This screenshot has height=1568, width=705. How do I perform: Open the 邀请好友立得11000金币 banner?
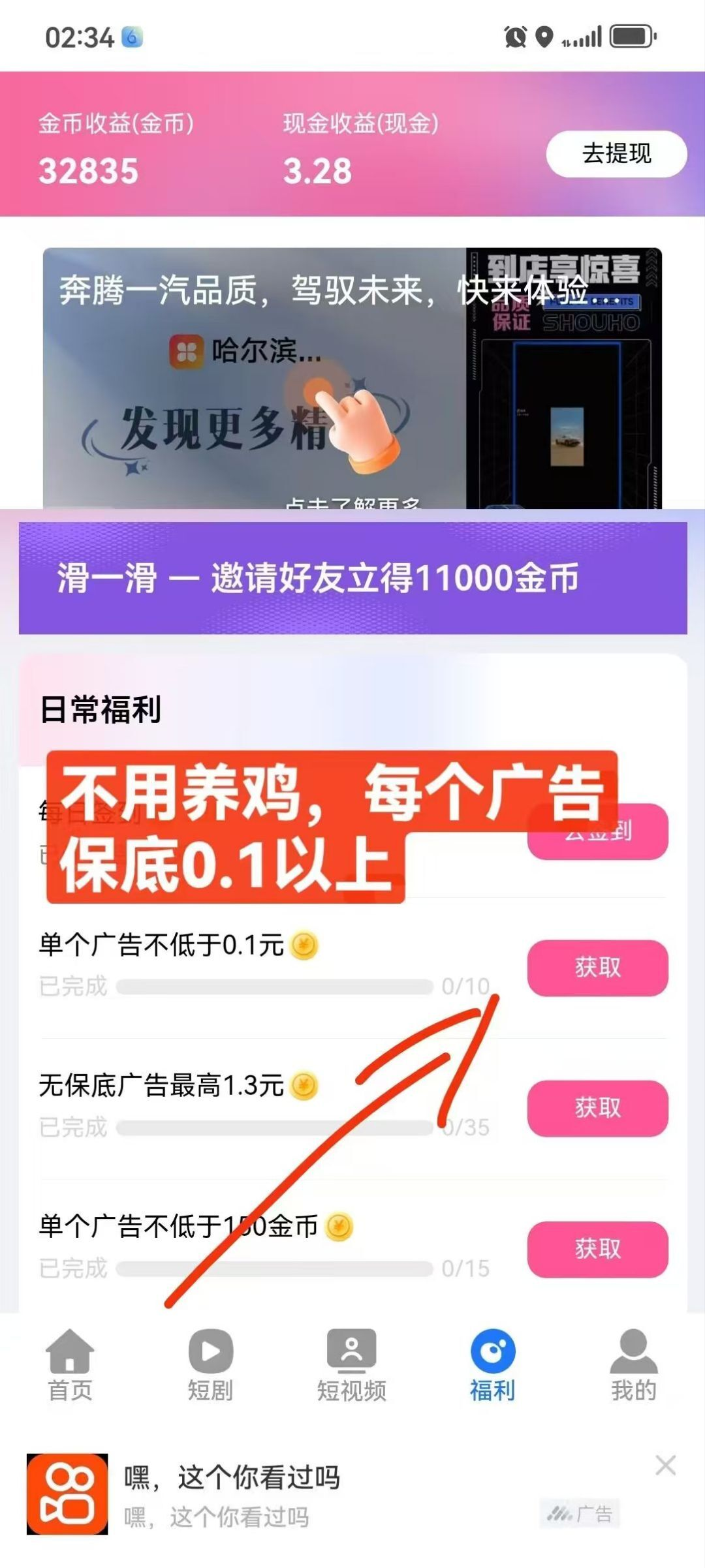pos(352,578)
